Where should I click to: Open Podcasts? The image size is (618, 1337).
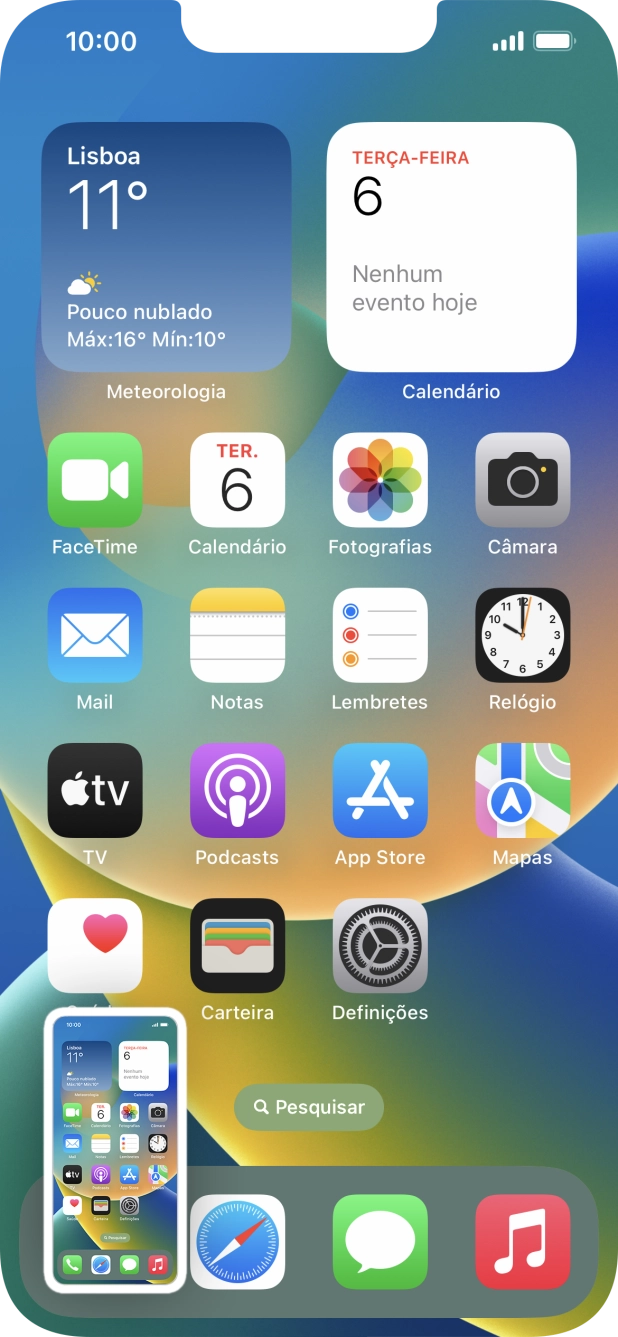[237, 790]
